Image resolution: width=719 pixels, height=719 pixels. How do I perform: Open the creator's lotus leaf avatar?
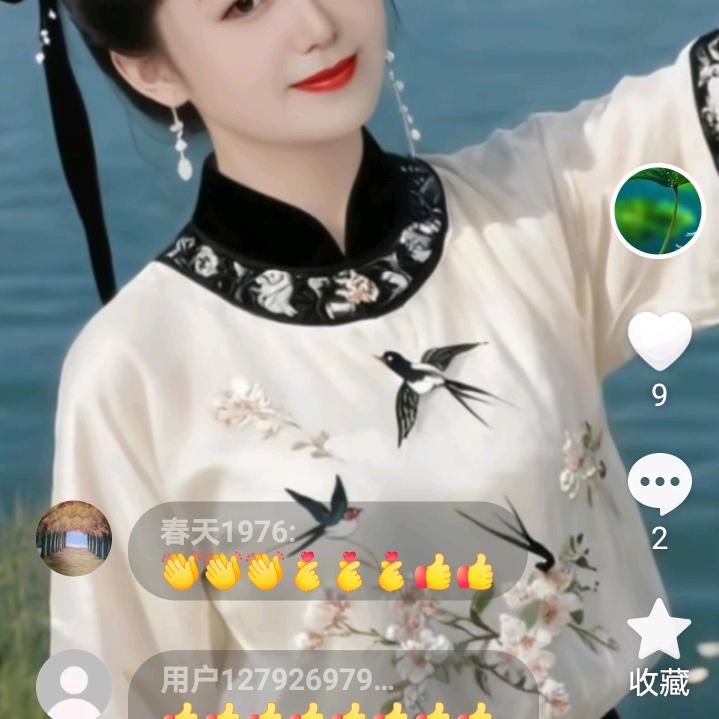(x=658, y=211)
